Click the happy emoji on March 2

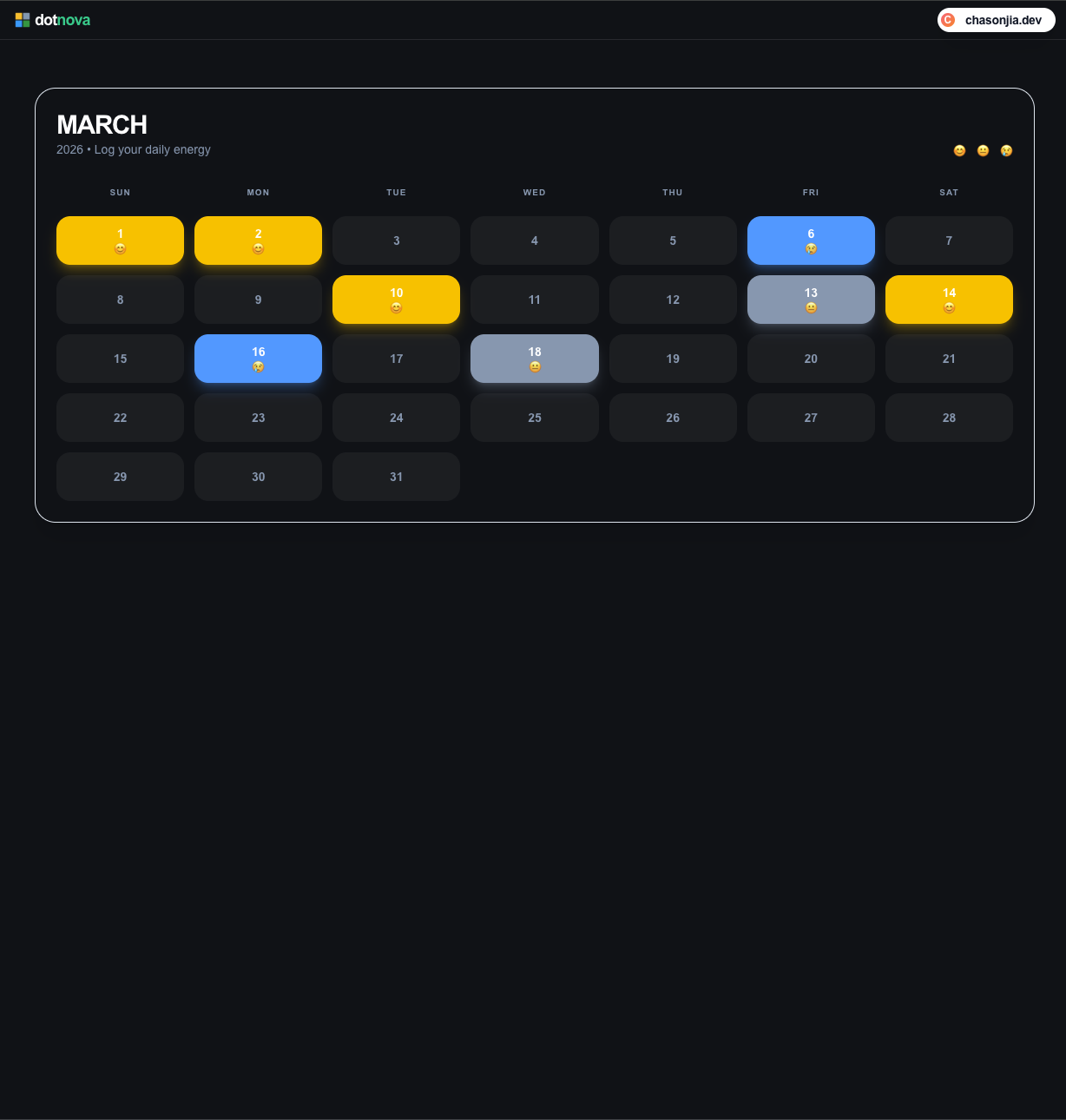coord(258,249)
